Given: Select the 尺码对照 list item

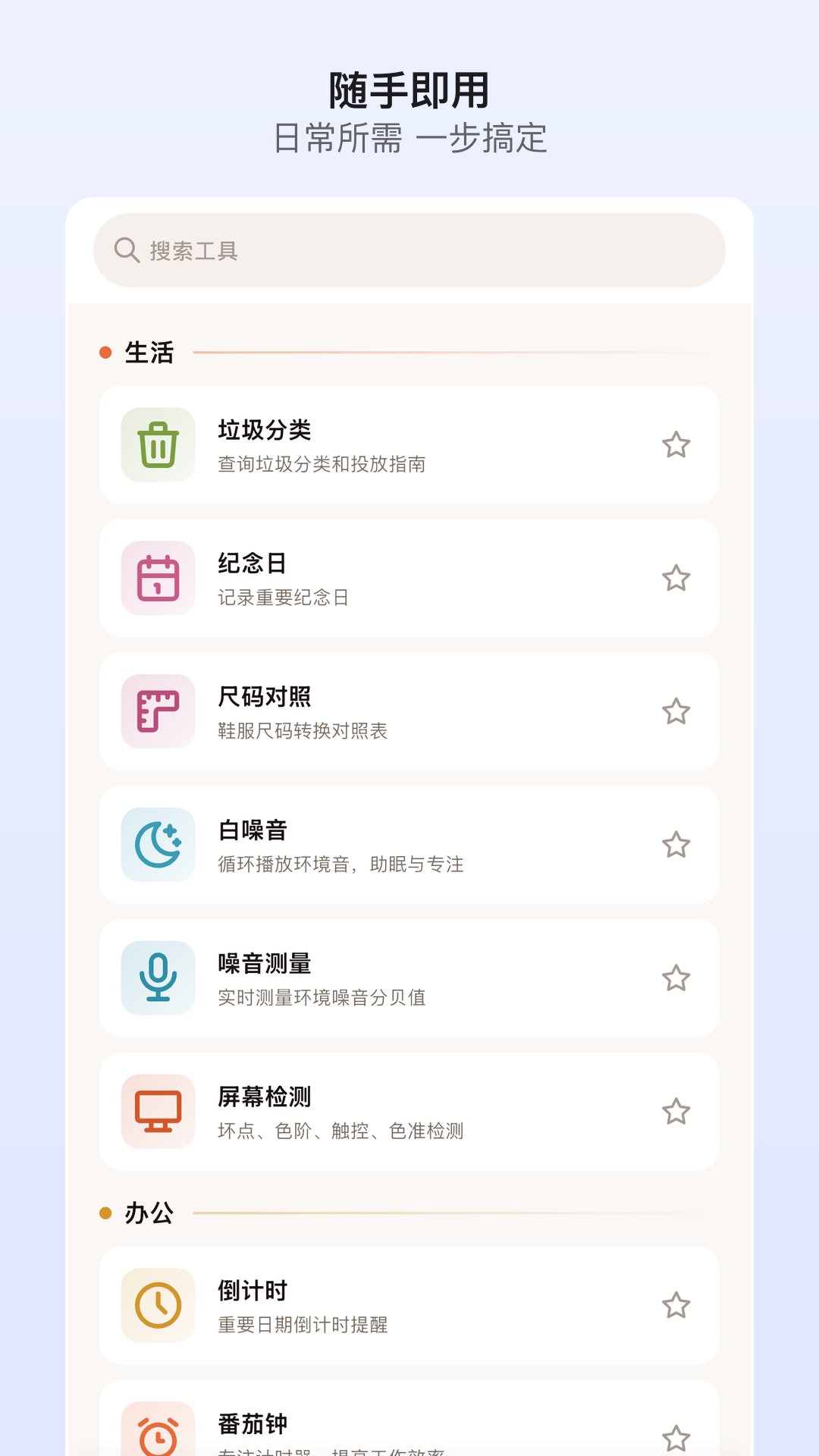Looking at the screenshot, I should point(409,711).
